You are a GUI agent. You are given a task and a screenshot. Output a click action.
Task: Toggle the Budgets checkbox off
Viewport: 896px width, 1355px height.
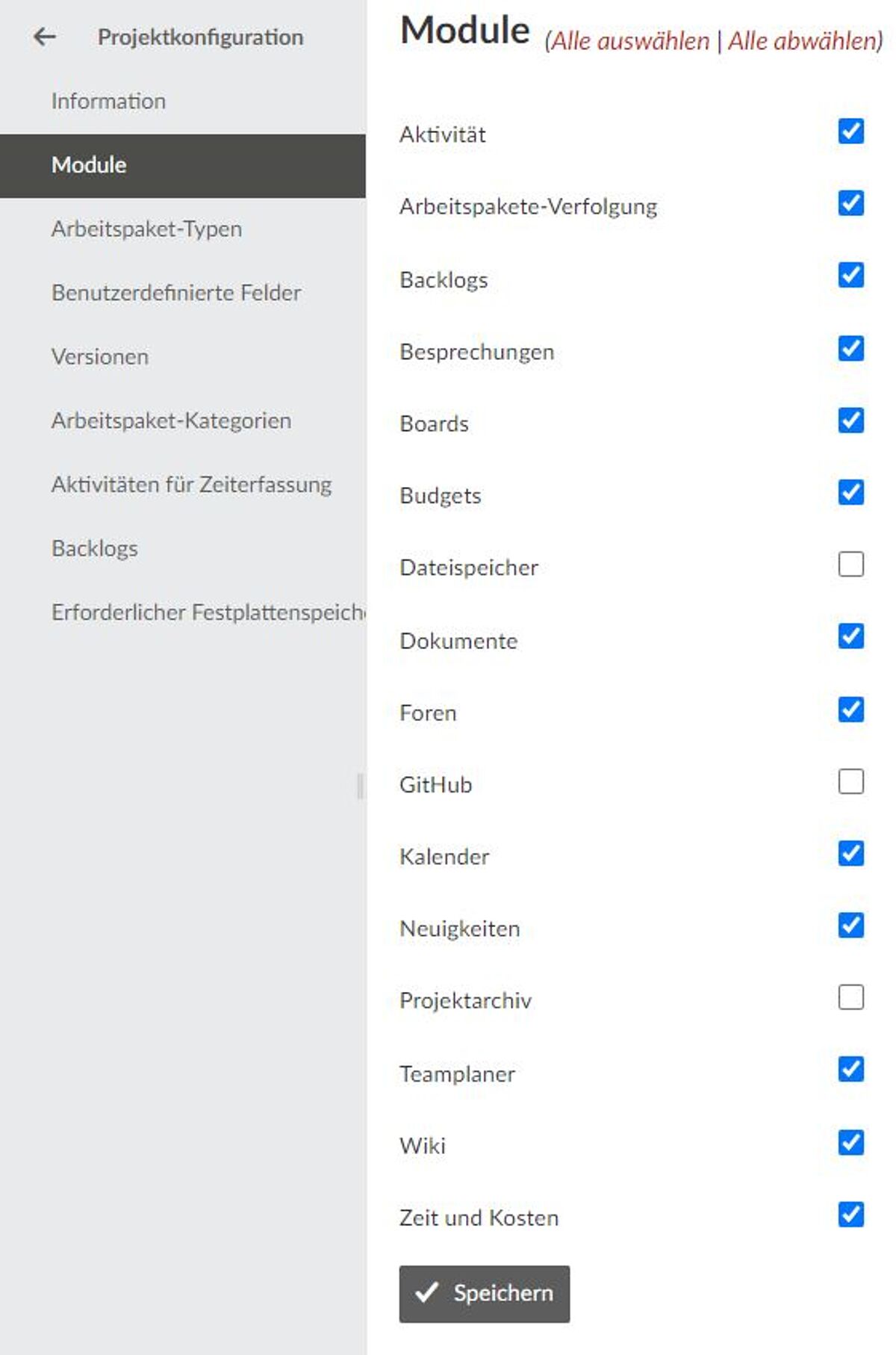[850, 492]
